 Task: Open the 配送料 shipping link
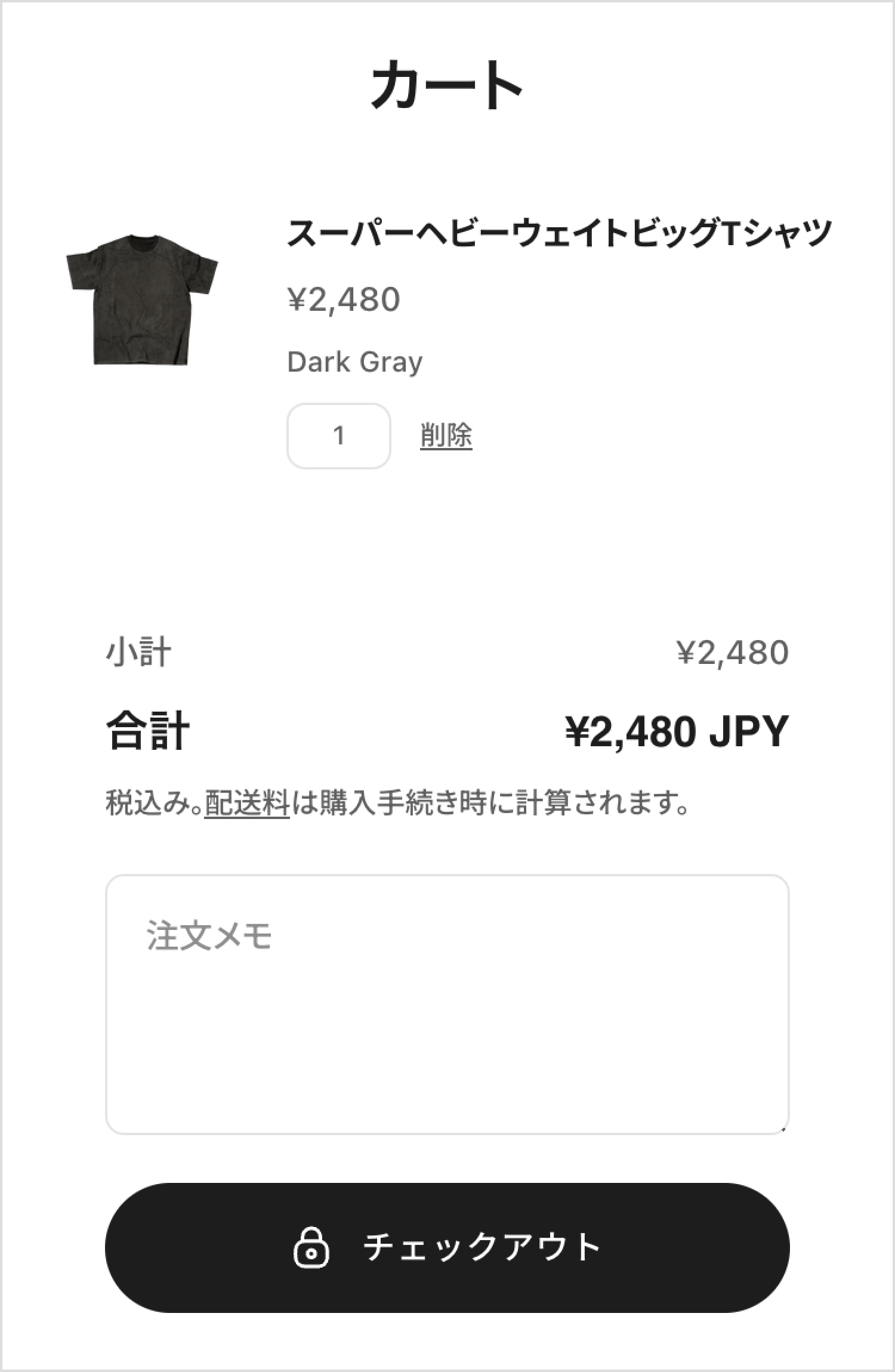[x=247, y=802]
